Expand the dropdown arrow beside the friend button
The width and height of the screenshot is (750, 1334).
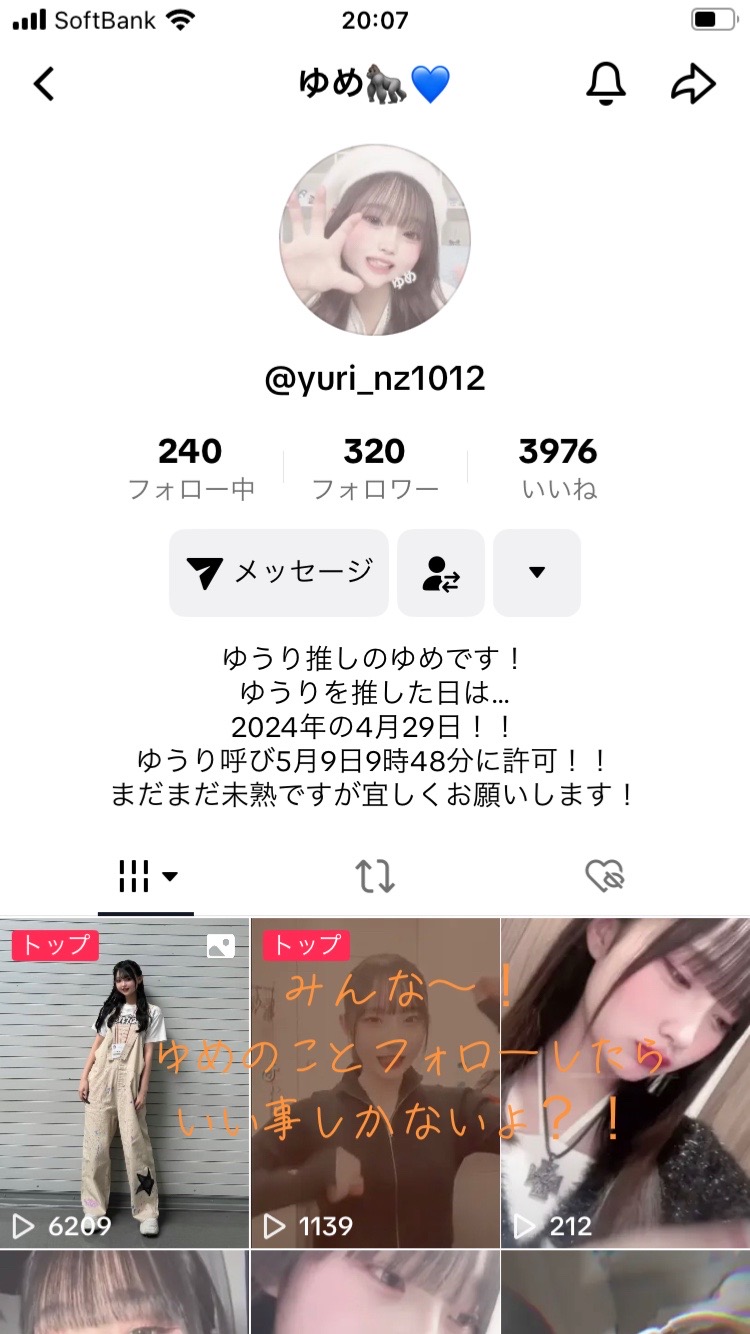[x=537, y=573]
